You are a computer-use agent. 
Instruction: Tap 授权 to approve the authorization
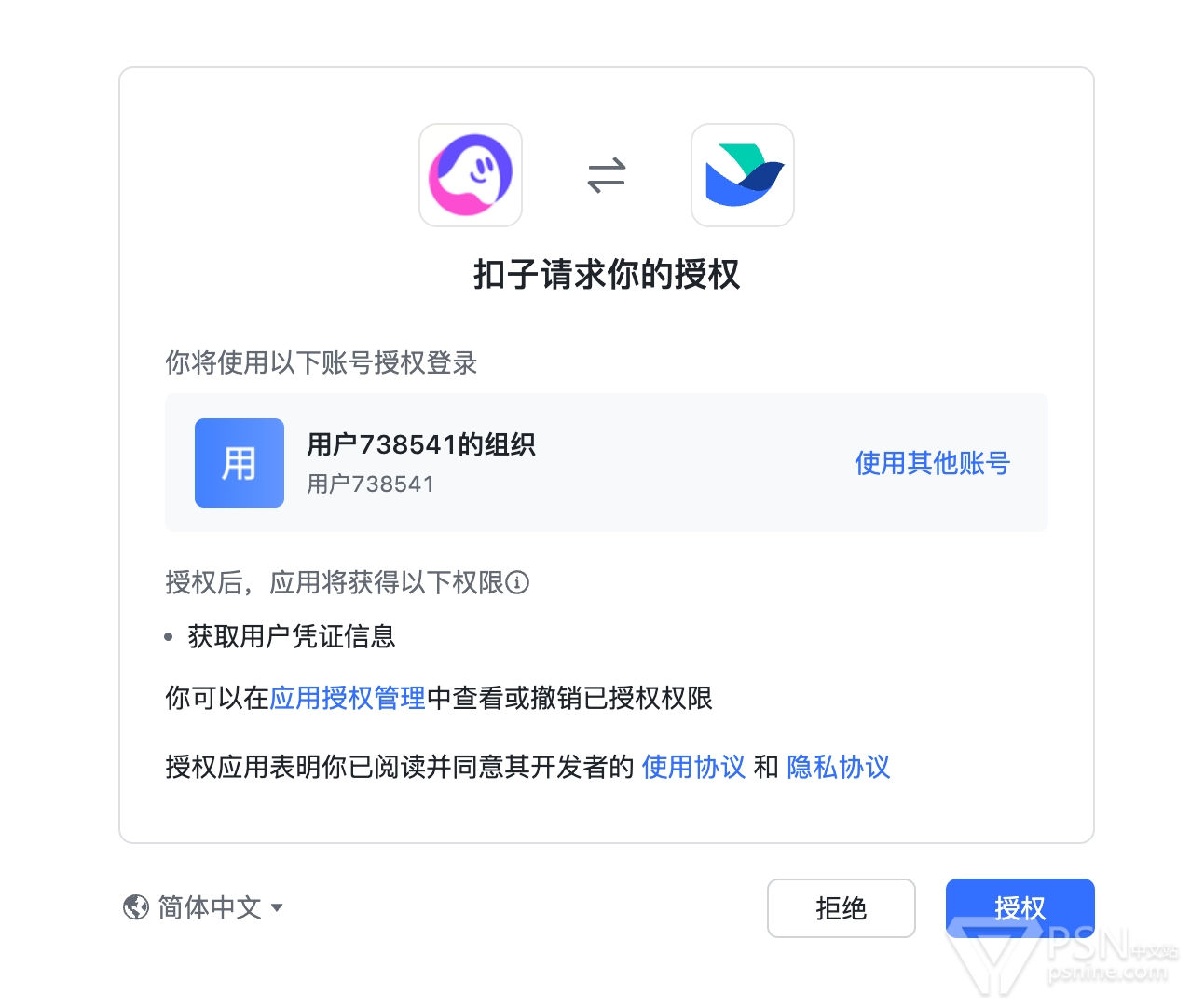click(1020, 907)
